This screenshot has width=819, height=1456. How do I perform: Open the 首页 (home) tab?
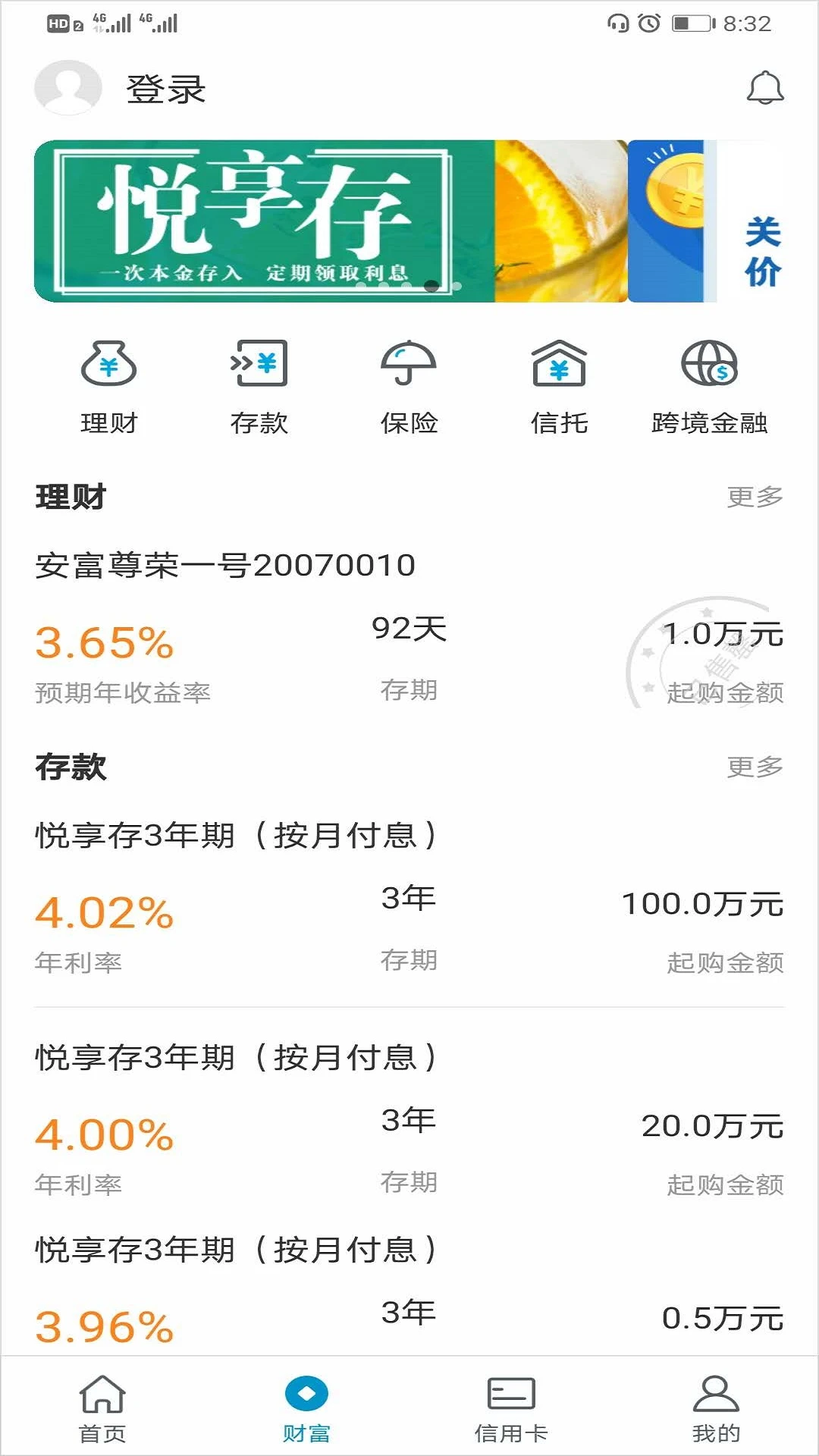103,1407
